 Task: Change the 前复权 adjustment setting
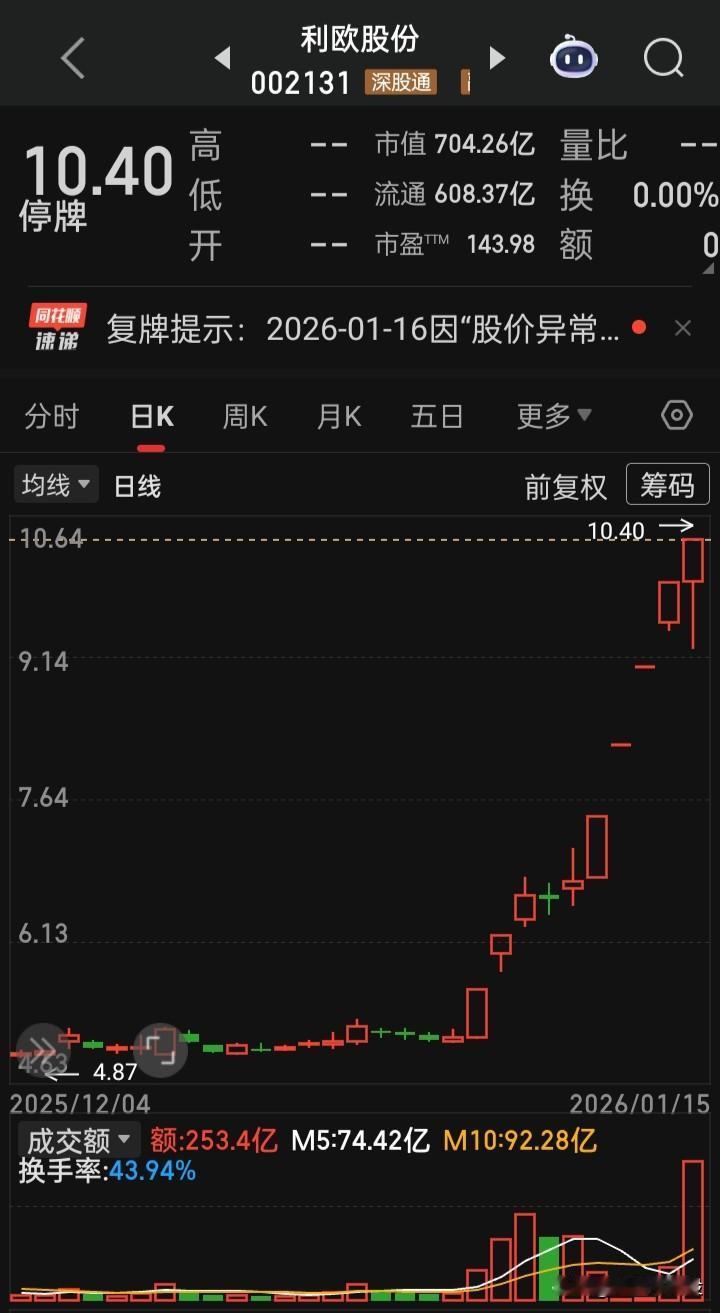(566, 487)
